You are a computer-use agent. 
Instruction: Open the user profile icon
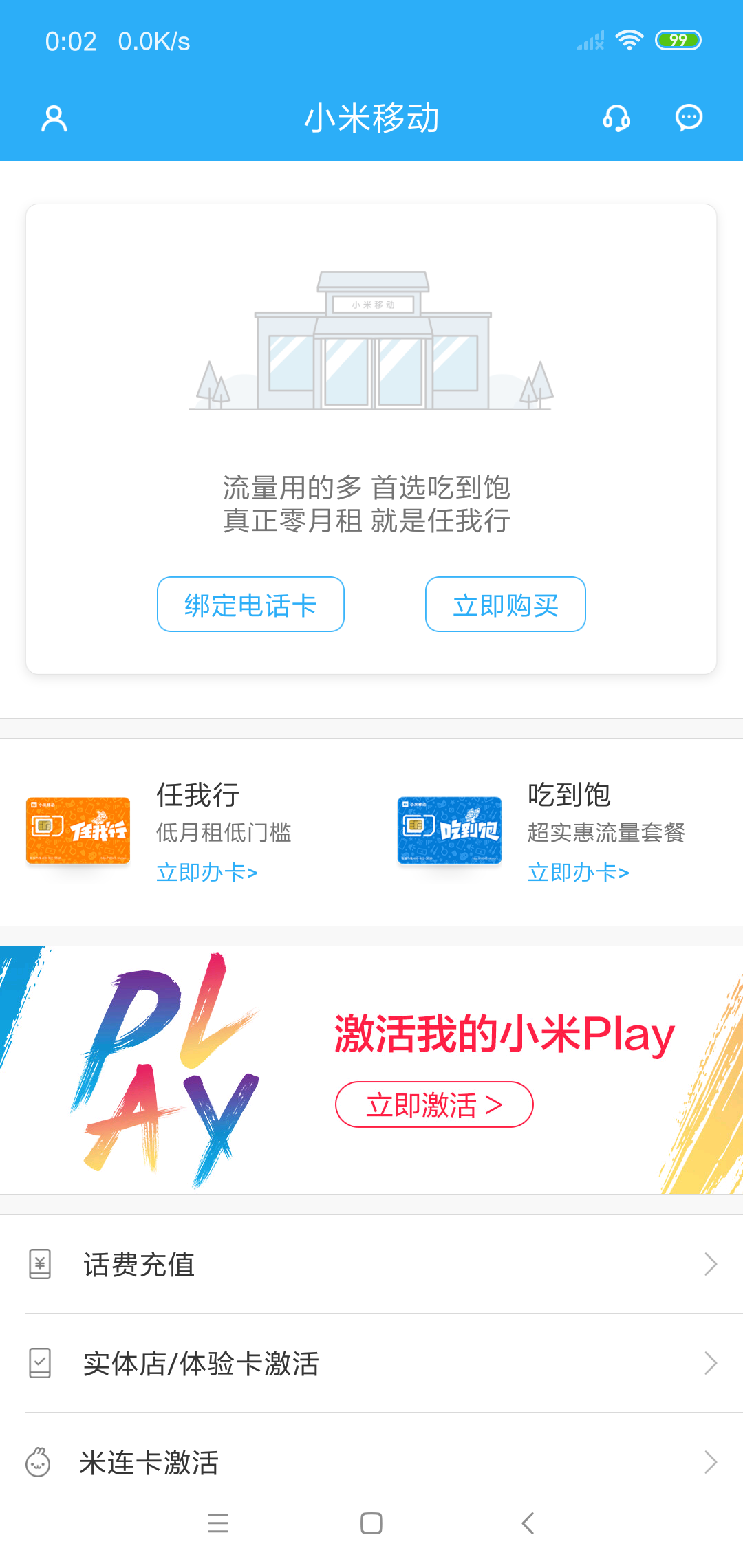pos(54,118)
